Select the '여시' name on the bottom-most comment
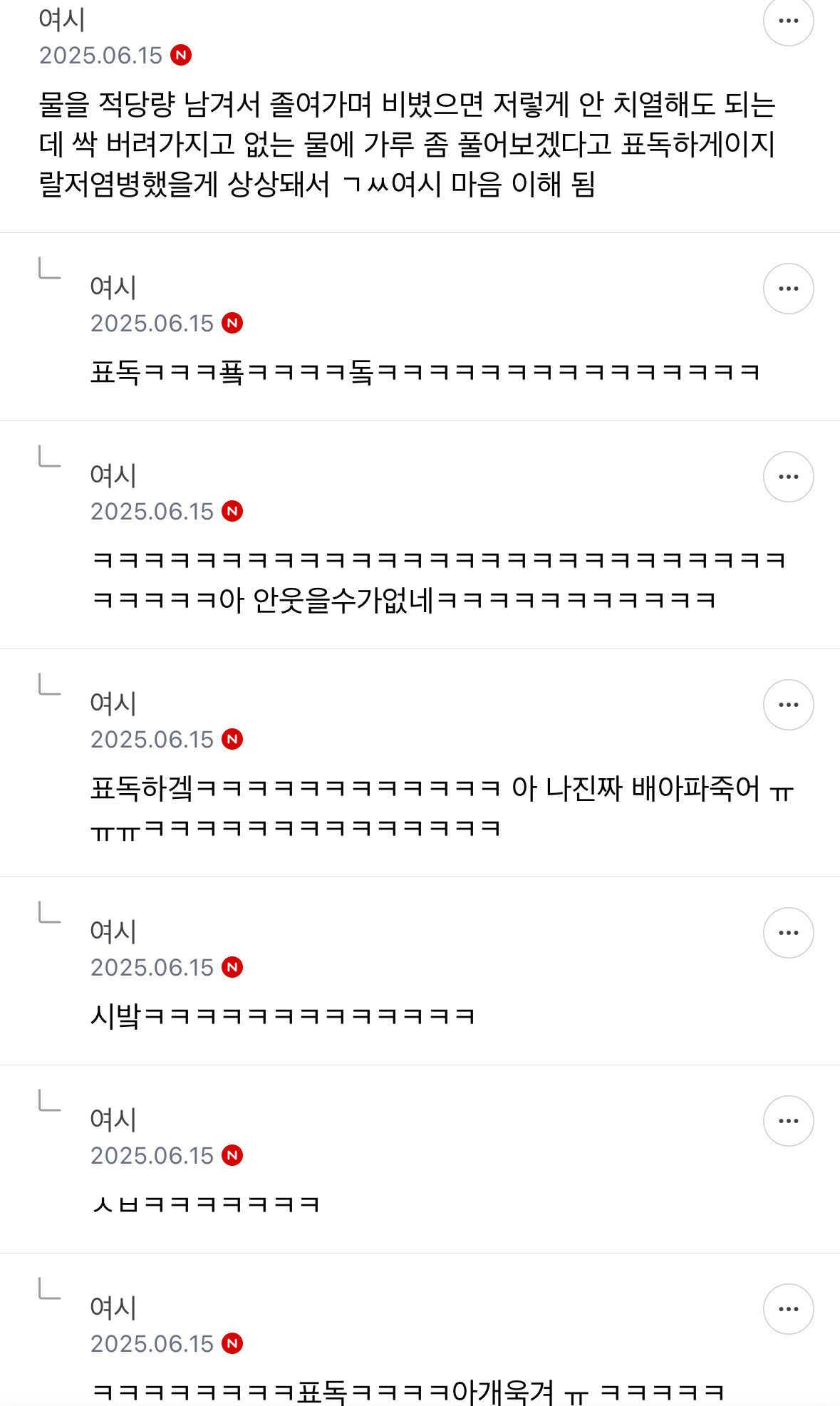Viewport: 840px width, 1406px height. coord(112,1308)
